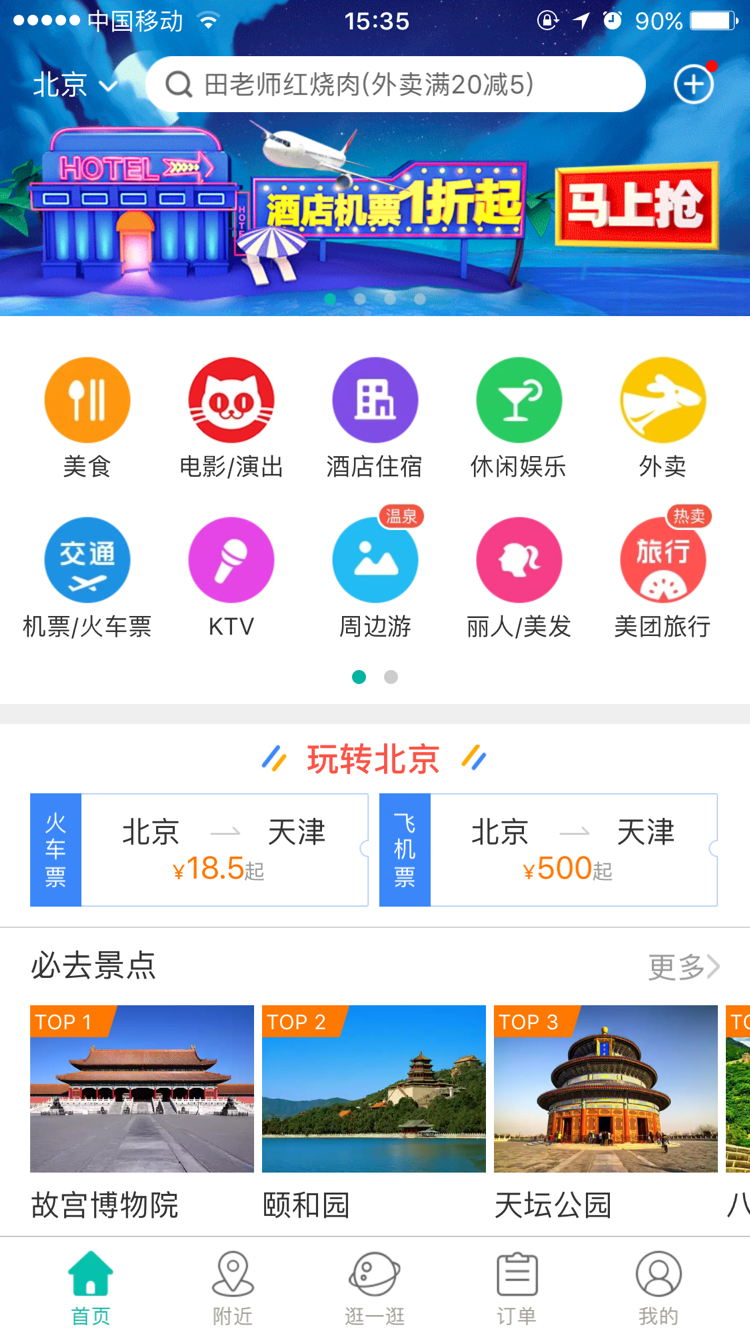
Task: Open the 北京 city selector dropdown
Action: coord(75,85)
